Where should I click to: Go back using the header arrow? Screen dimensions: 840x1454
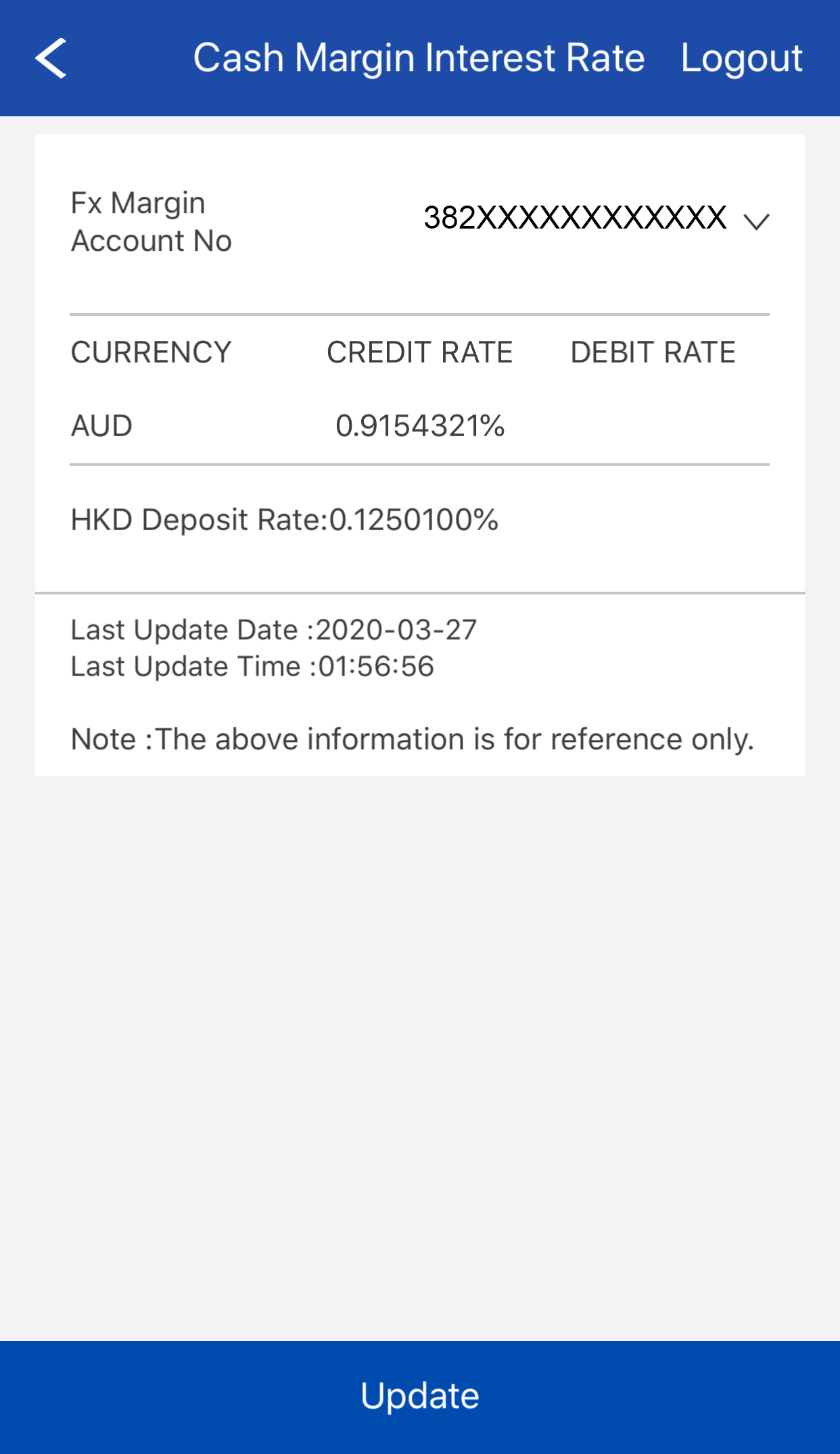[x=51, y=58]
